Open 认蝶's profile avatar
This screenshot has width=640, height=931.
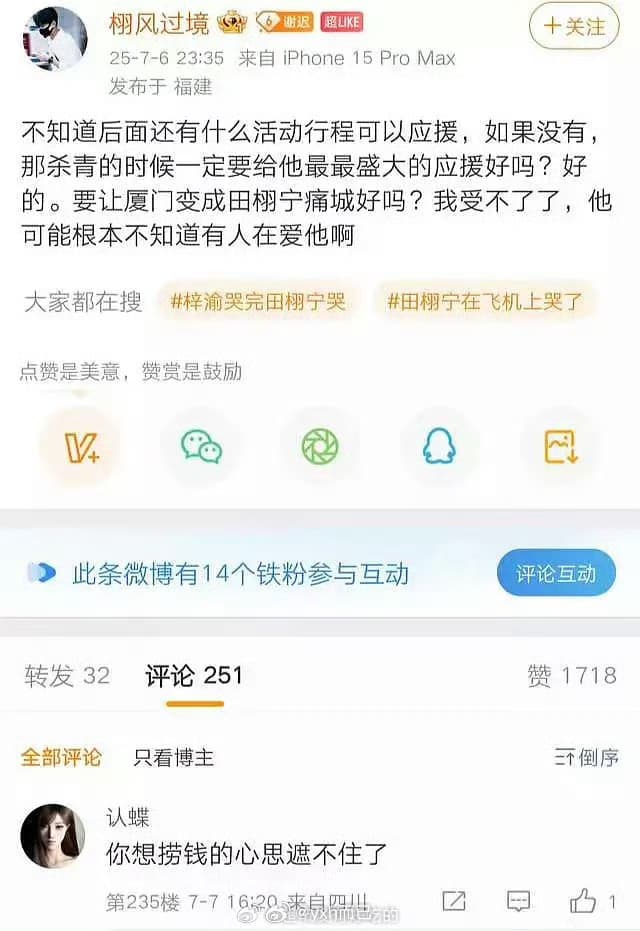point(52,837)
